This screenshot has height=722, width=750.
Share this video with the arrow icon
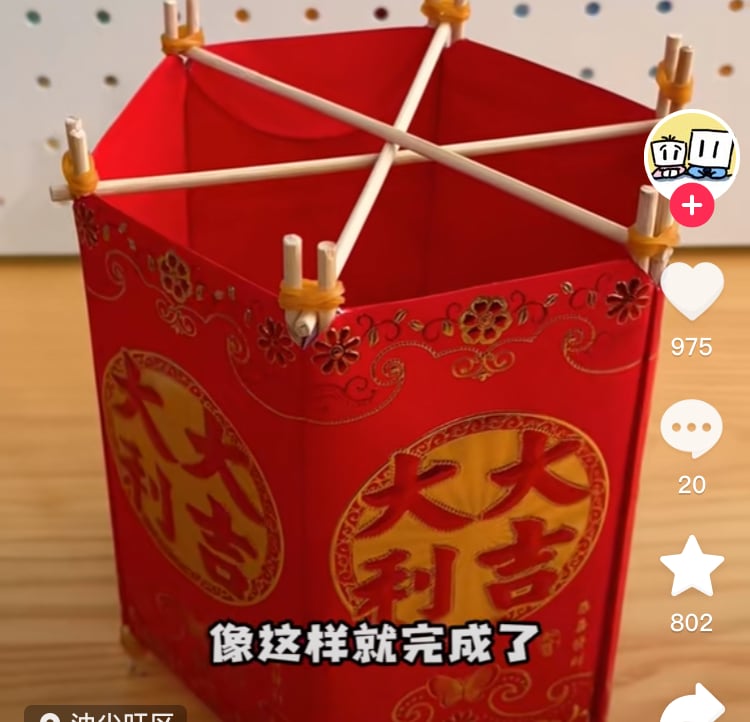694,706
